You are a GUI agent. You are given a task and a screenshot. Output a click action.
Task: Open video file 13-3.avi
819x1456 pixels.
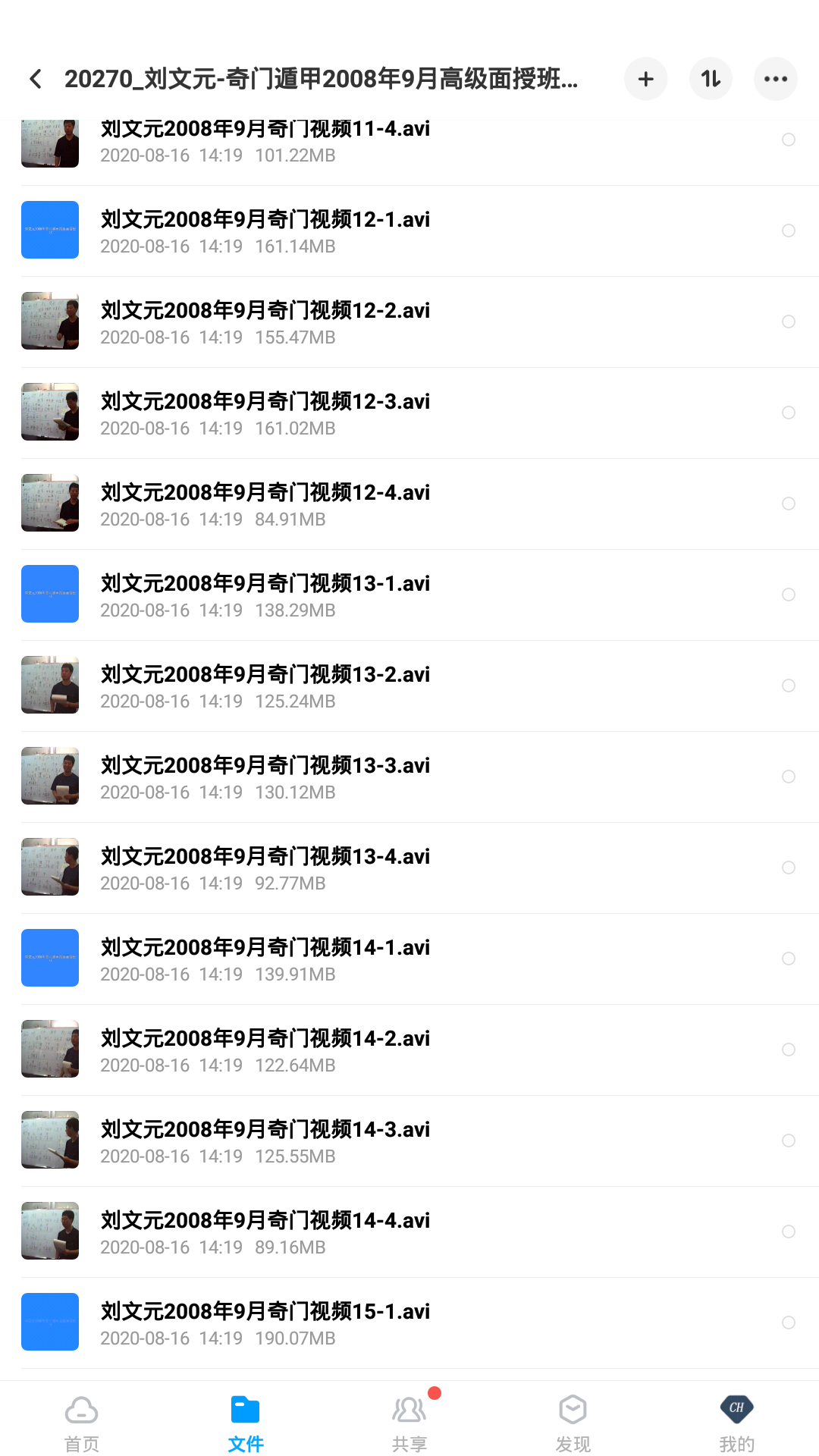265,777
